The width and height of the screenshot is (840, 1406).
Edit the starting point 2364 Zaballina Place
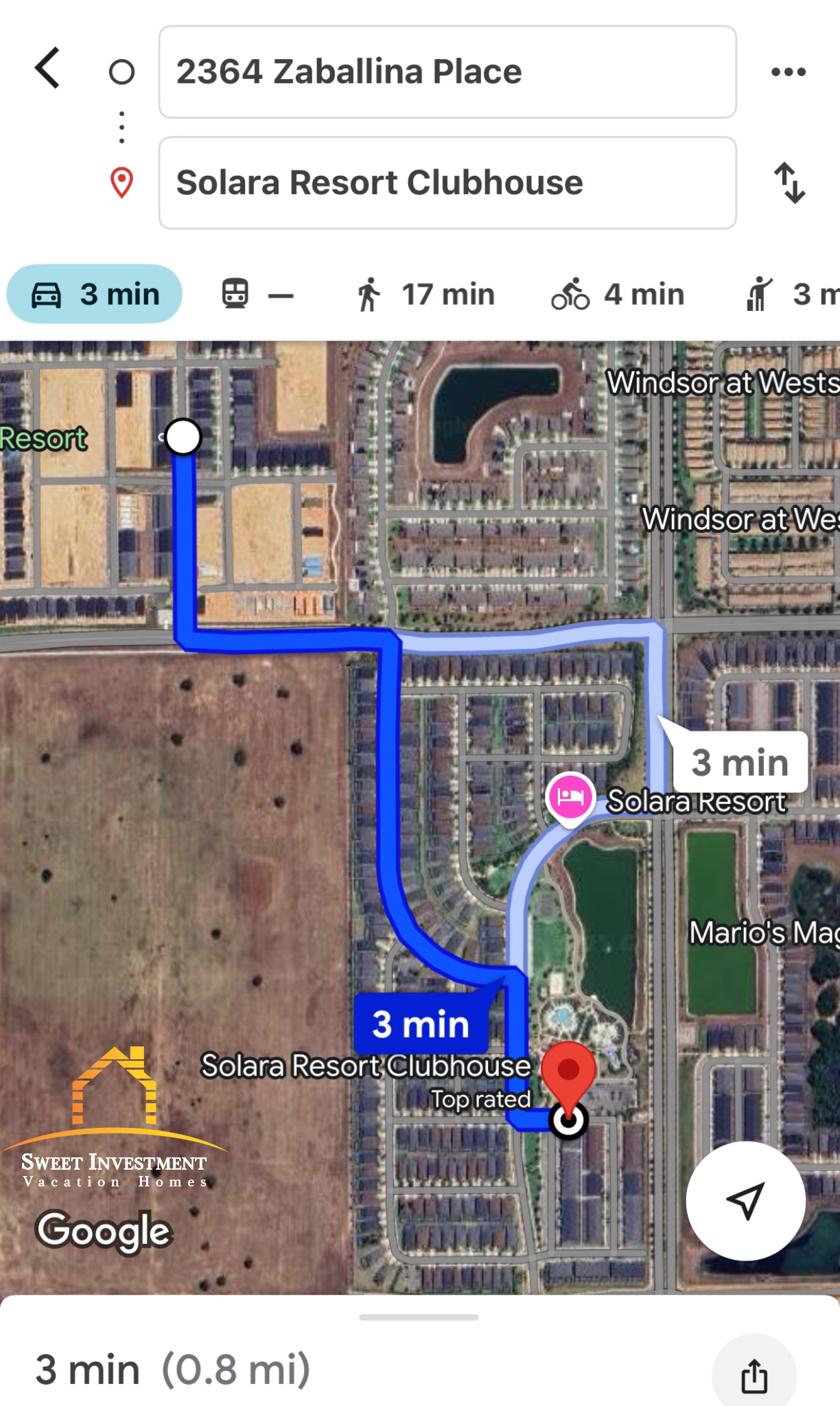(x=447, y=72)
